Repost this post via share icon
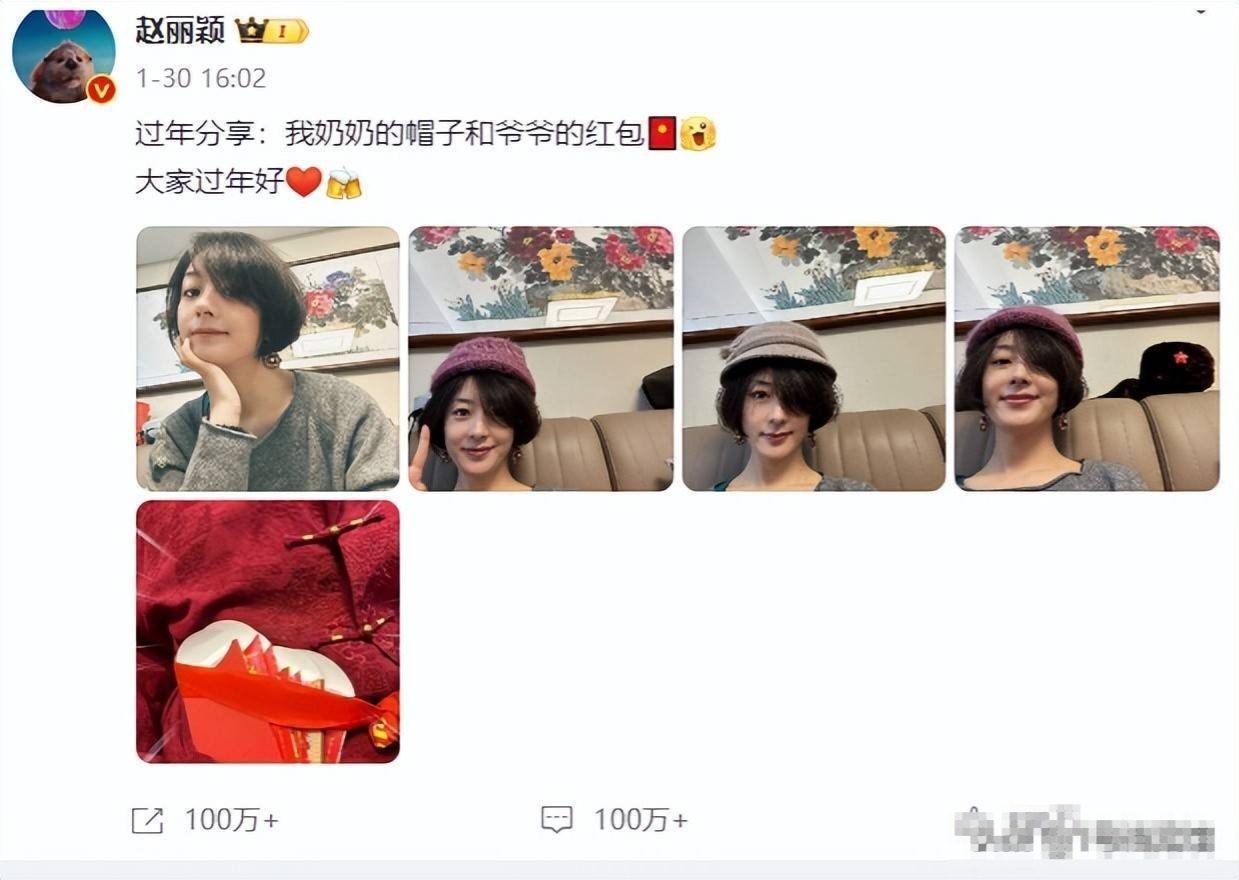Screen dimensions: 1239x880 (148, 821)
